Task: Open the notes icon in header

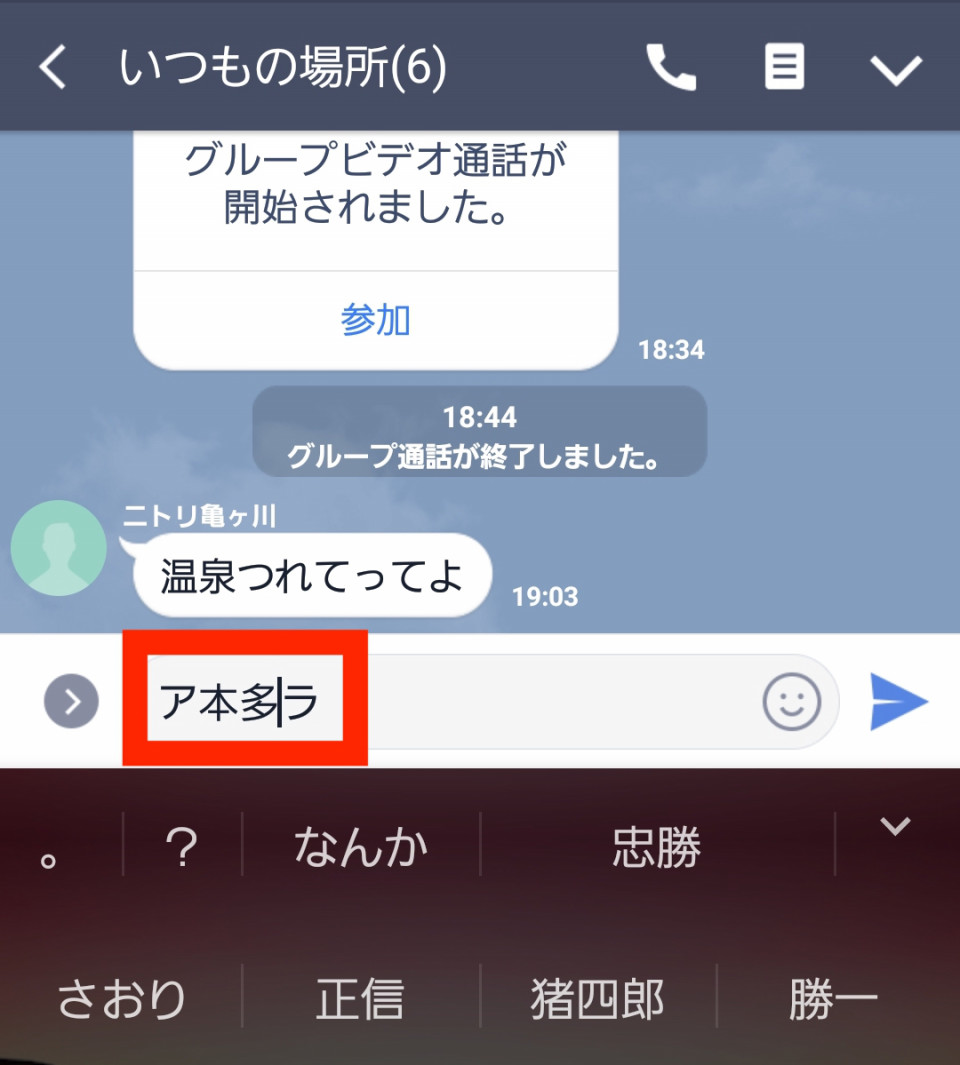Action: pos(784,68)
